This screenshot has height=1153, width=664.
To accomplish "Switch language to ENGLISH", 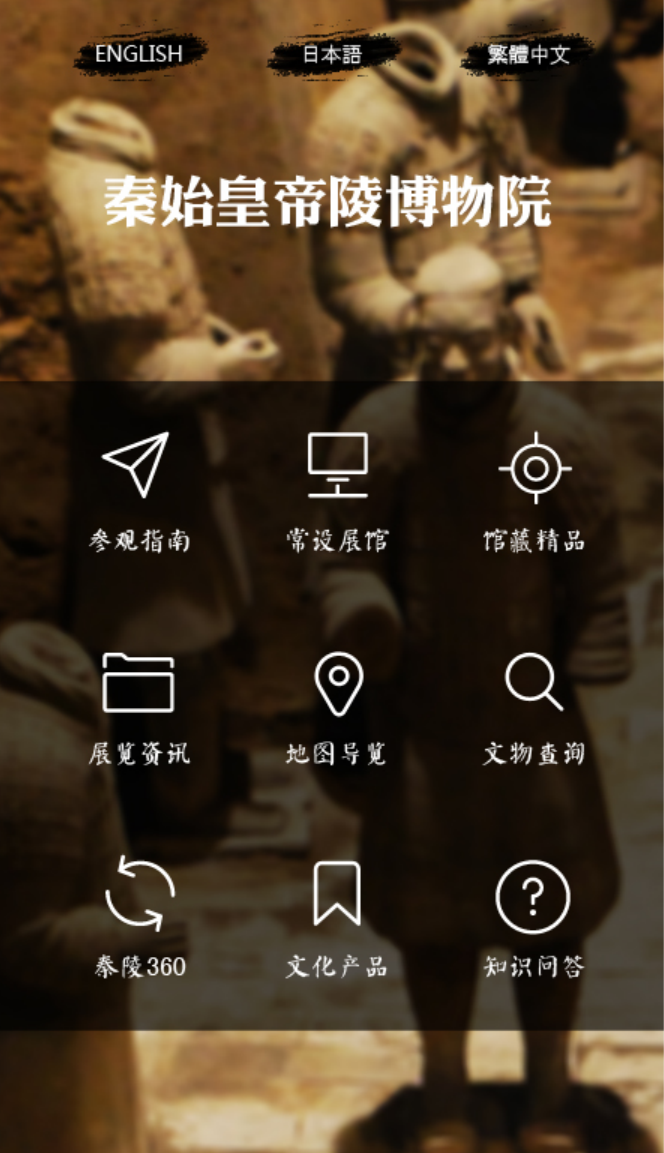I will [139, 54].
